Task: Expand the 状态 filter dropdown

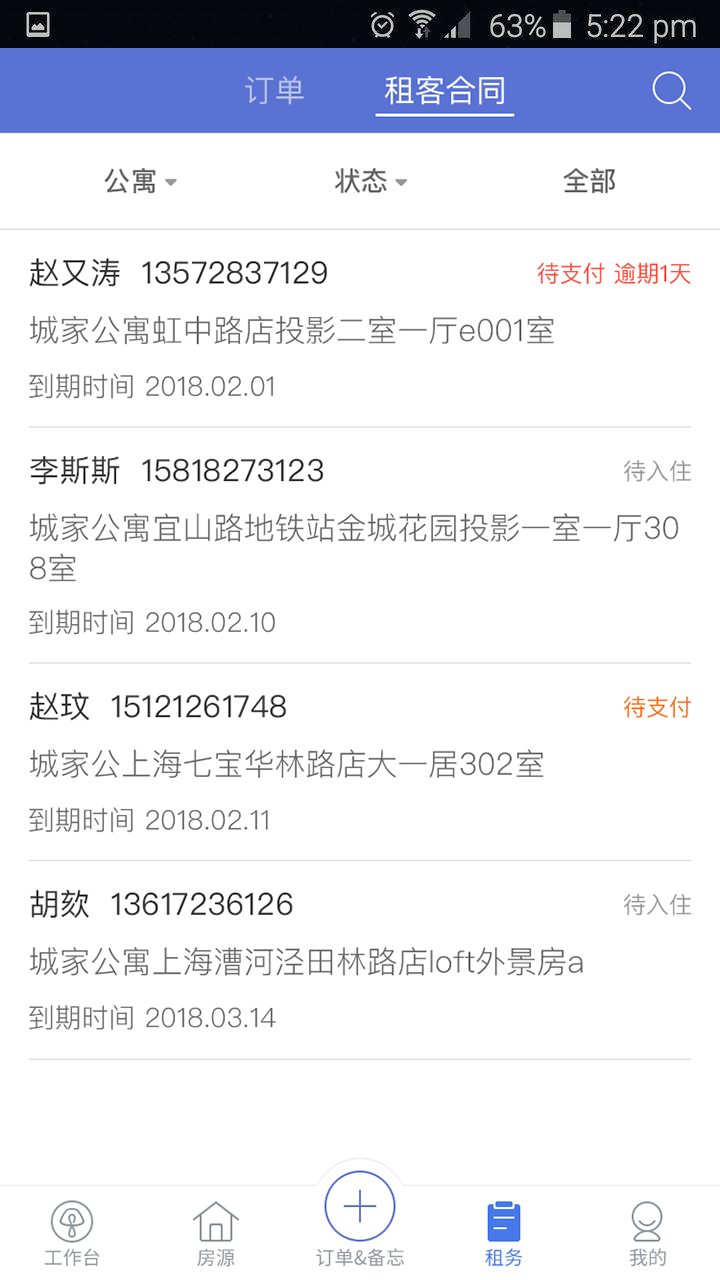Action: coord(370,181)
